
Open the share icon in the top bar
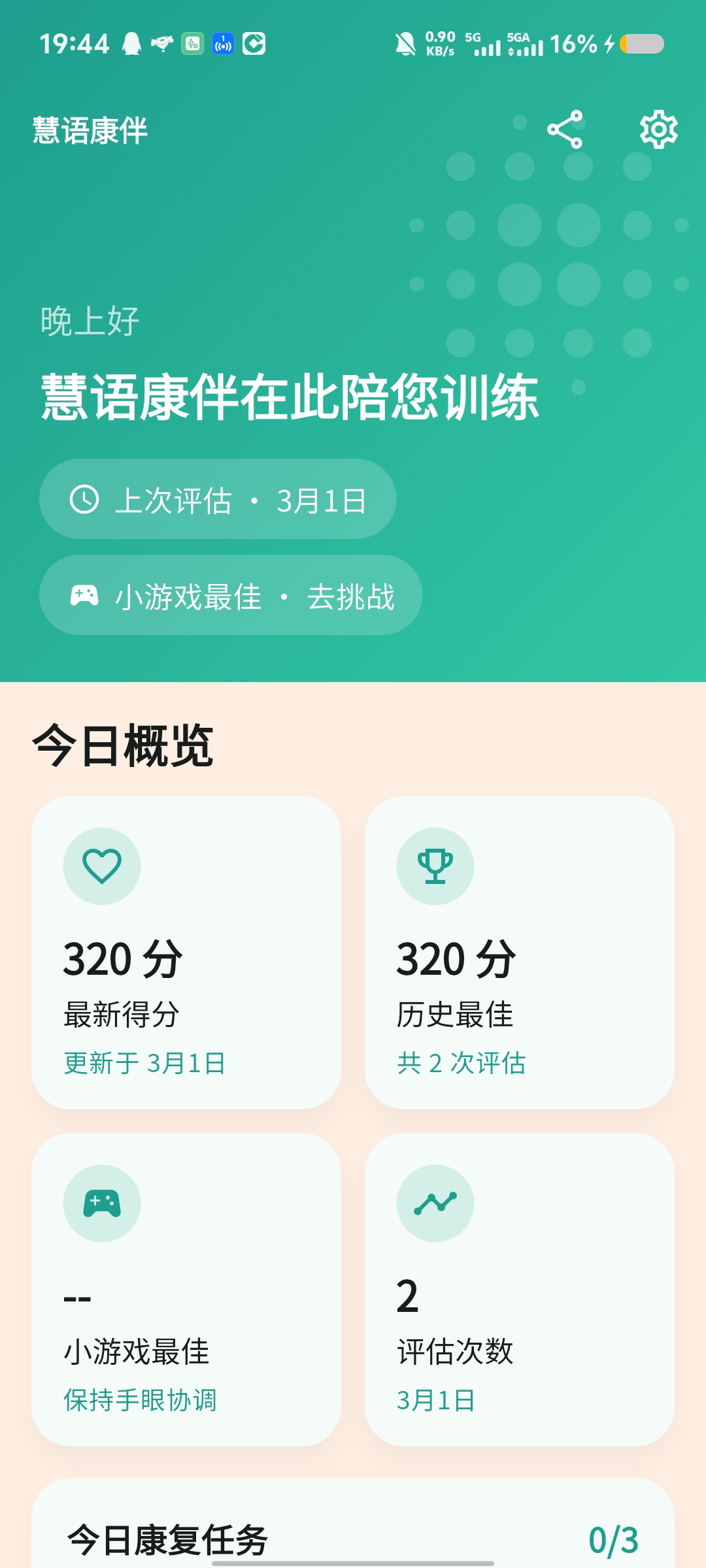(565, 130)
